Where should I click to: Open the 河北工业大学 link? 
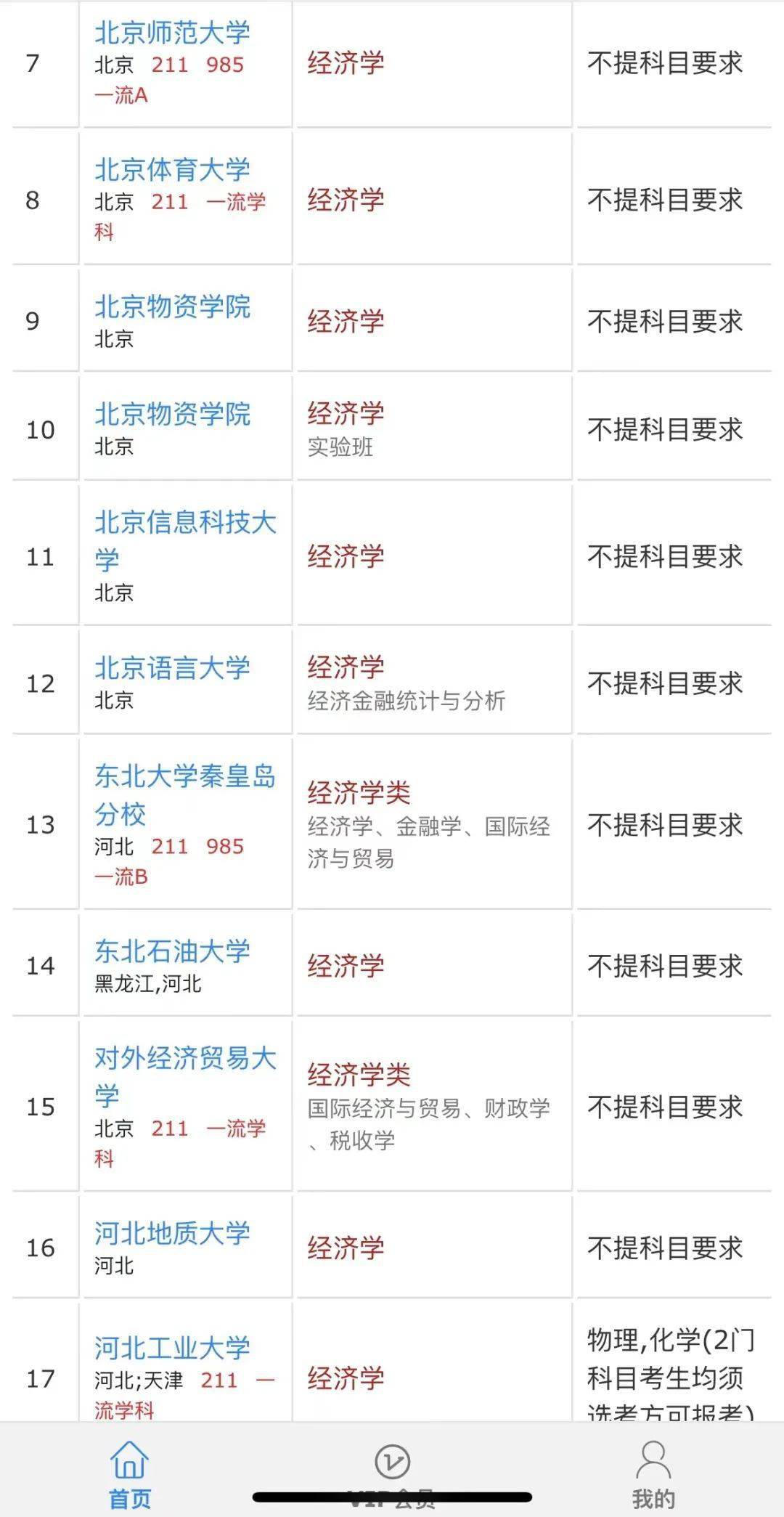click(172, 1348)
